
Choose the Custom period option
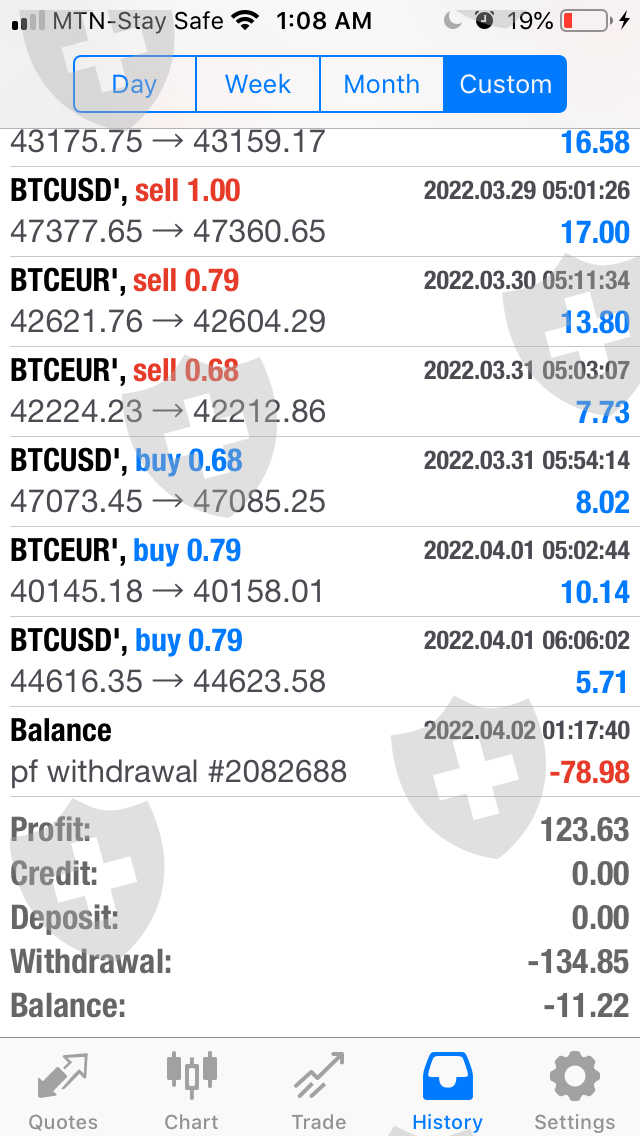coord(505,84)
